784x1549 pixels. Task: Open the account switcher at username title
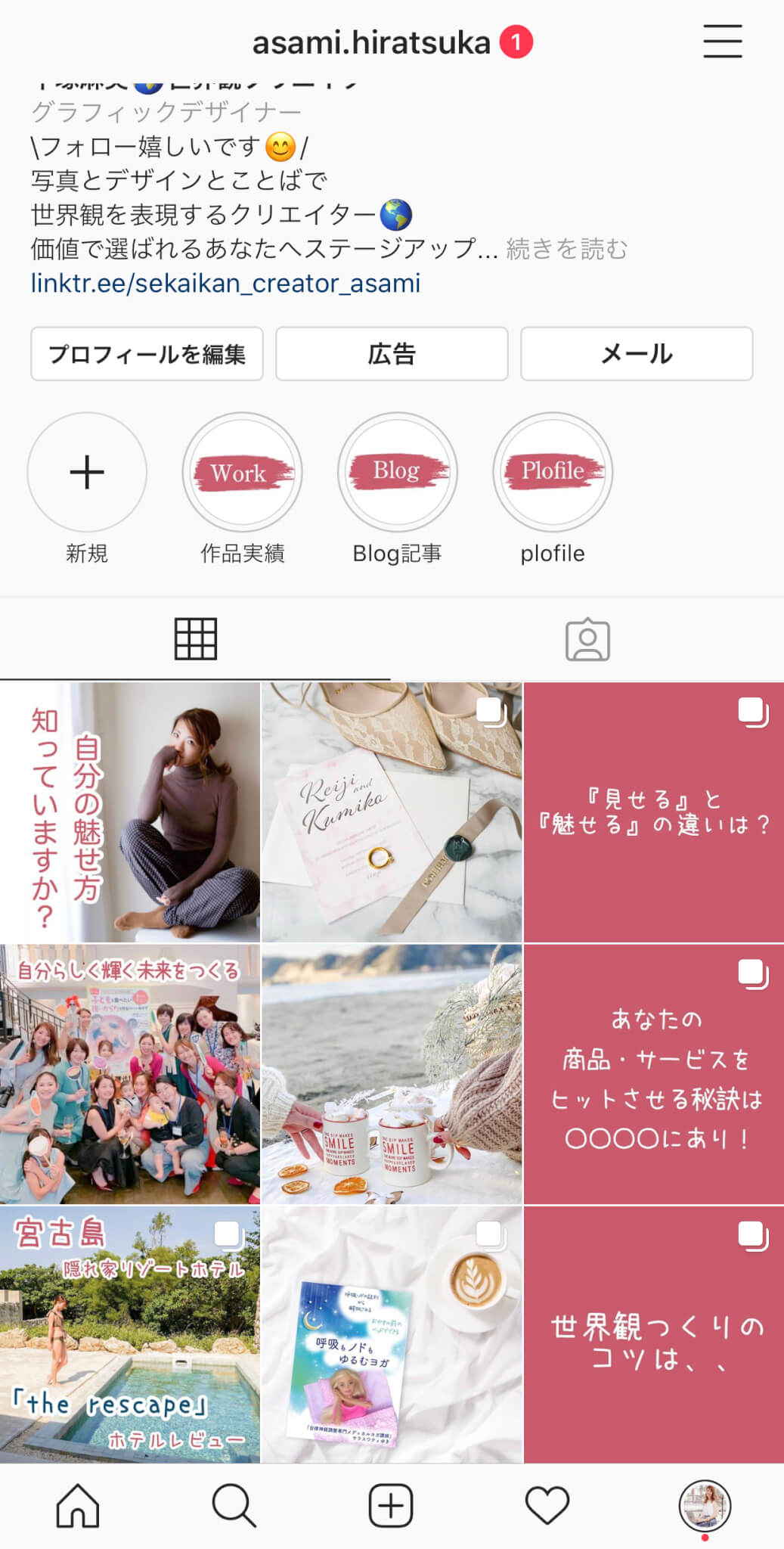(x=372, y=43)
